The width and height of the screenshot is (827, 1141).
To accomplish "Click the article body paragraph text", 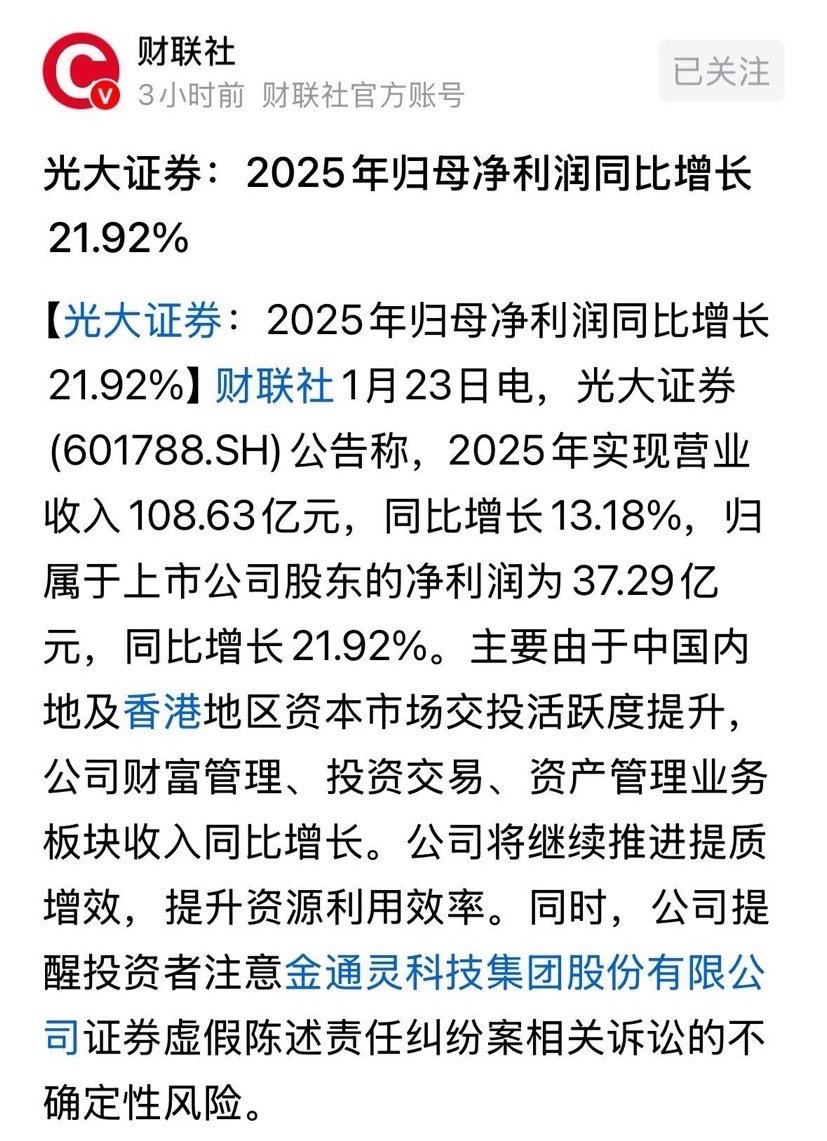I will (x=400, y=640).
